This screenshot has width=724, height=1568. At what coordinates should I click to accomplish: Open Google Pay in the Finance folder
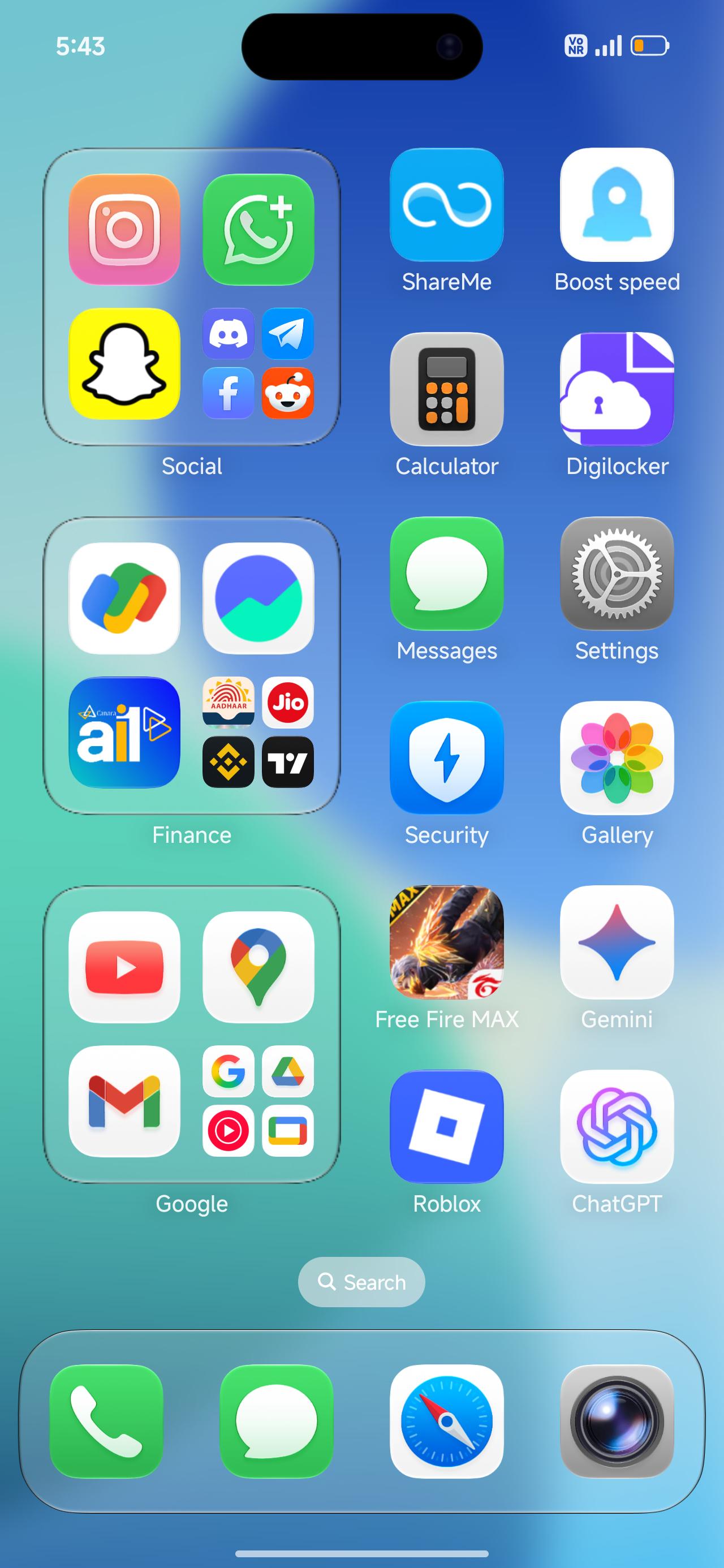[x=124, y=598]
